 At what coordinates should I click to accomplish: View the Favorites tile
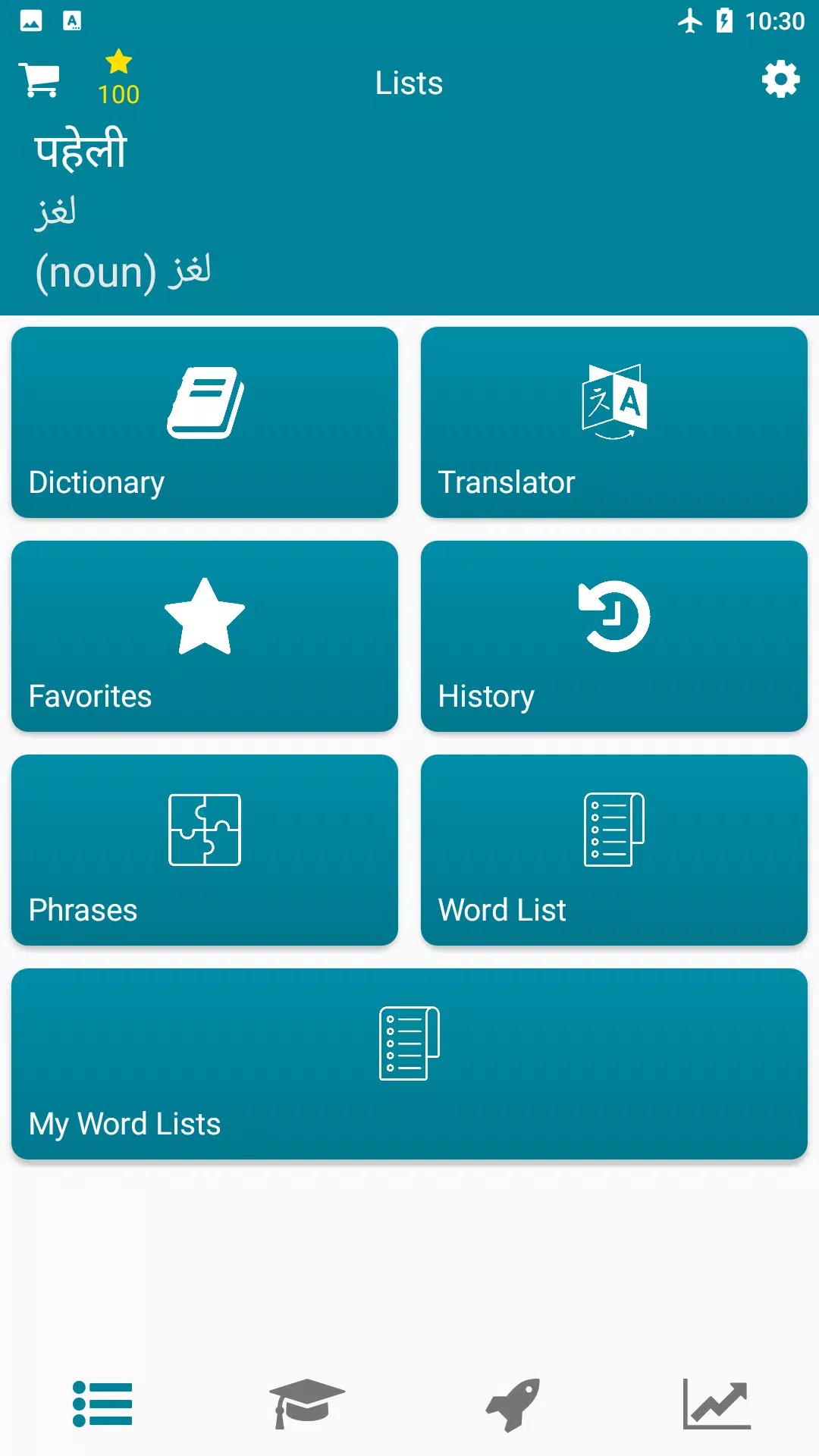coord(205,636)
